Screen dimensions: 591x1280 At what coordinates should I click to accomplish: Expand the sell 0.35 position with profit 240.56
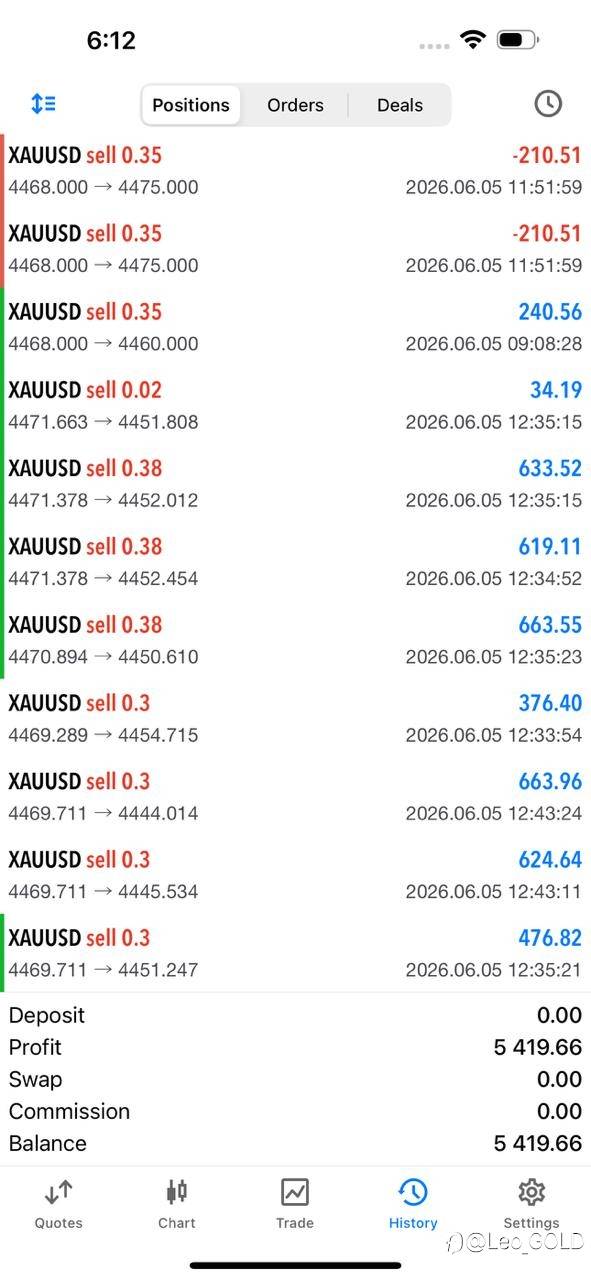tap(295, 327)
